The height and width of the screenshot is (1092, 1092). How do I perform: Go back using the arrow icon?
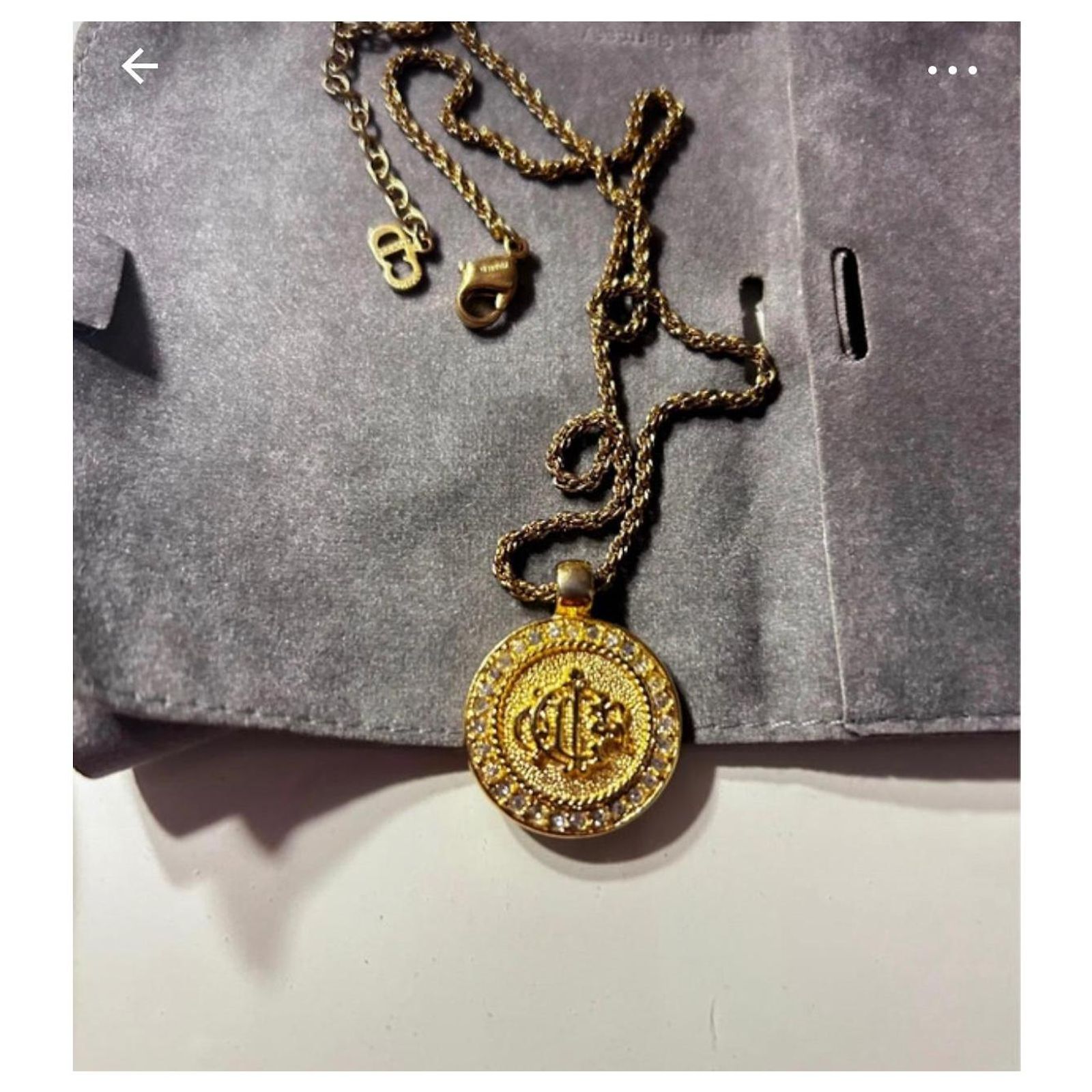point(140,66)
